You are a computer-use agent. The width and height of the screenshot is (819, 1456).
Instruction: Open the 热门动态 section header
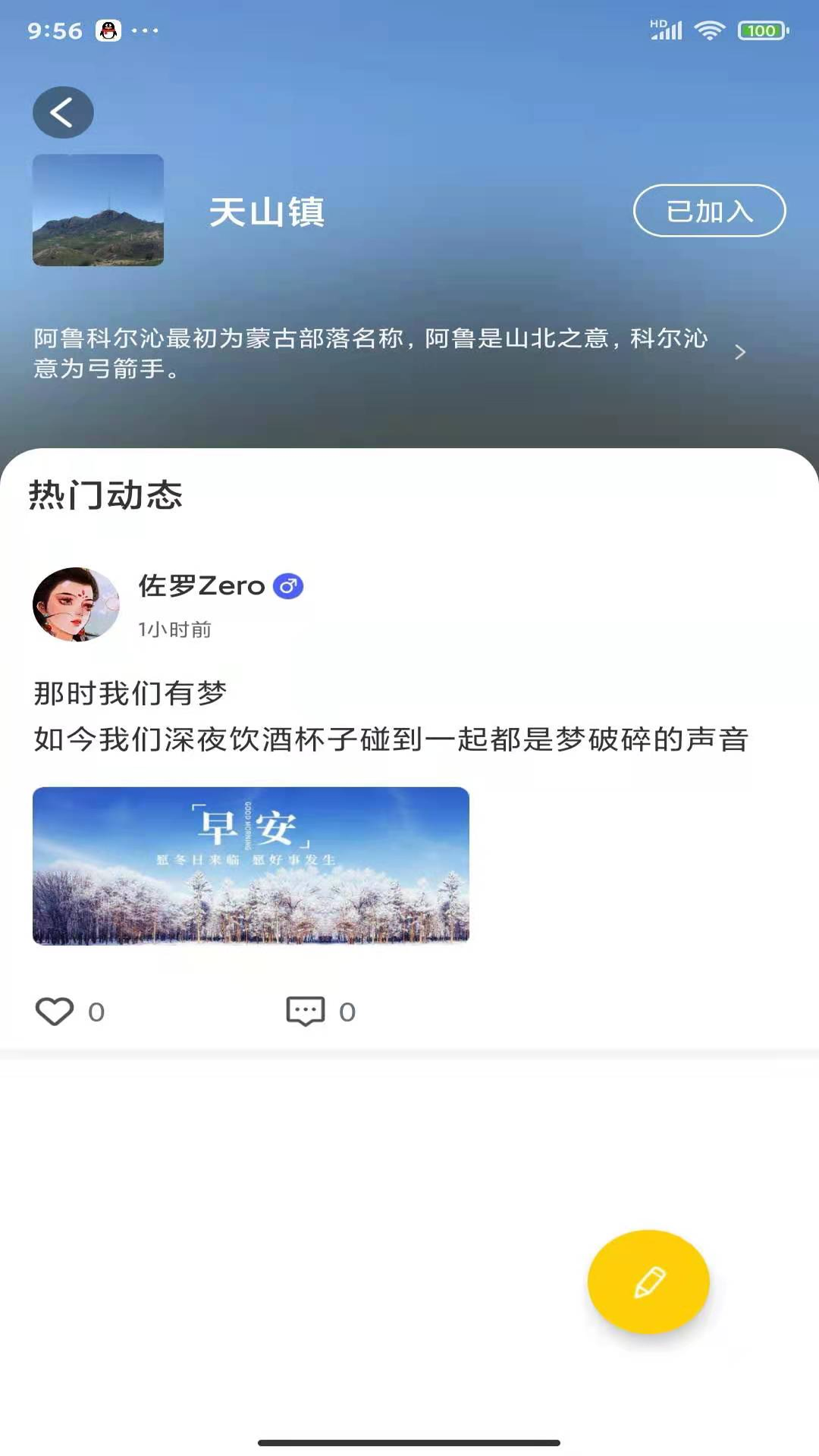click(x=106, y=496)
